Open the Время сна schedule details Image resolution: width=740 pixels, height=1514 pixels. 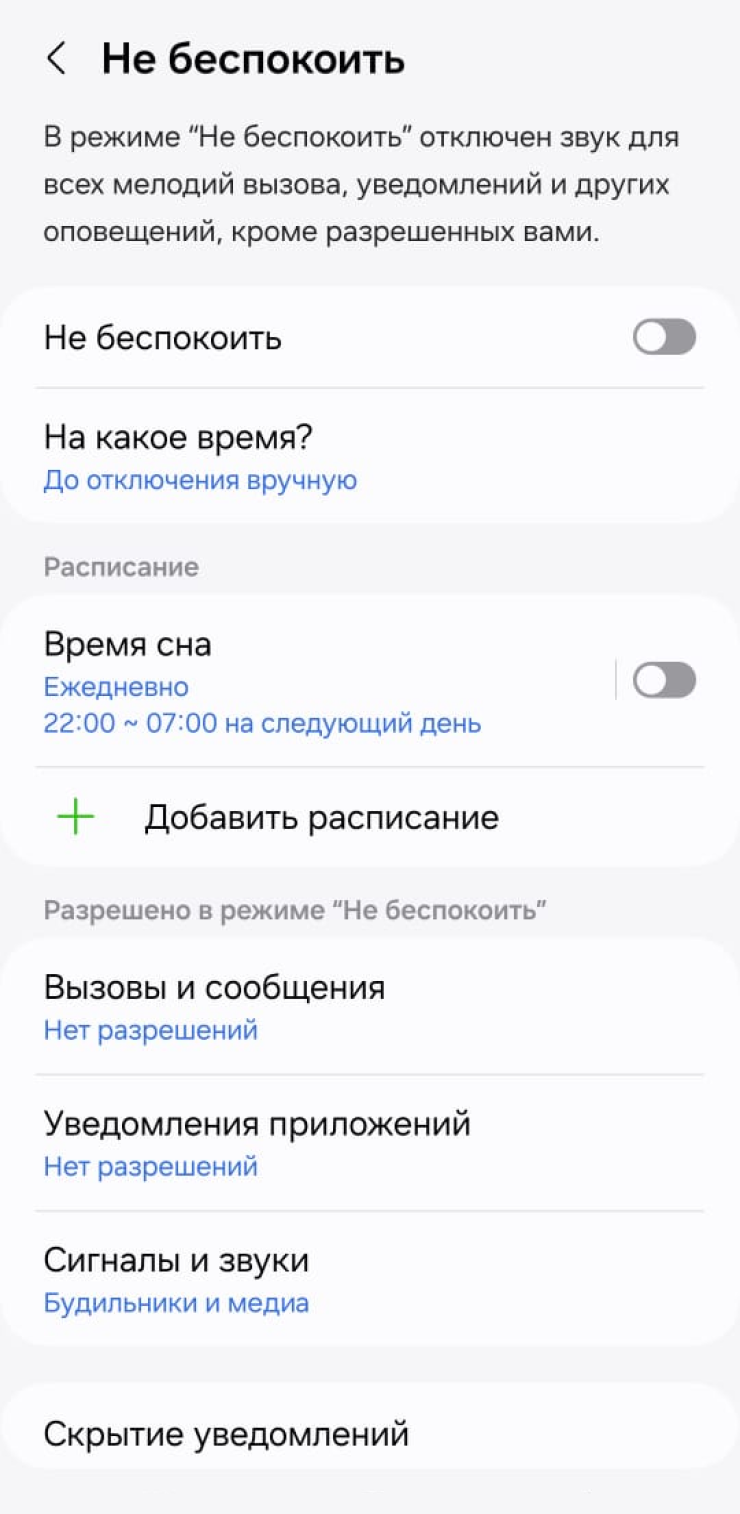(300, 682)
